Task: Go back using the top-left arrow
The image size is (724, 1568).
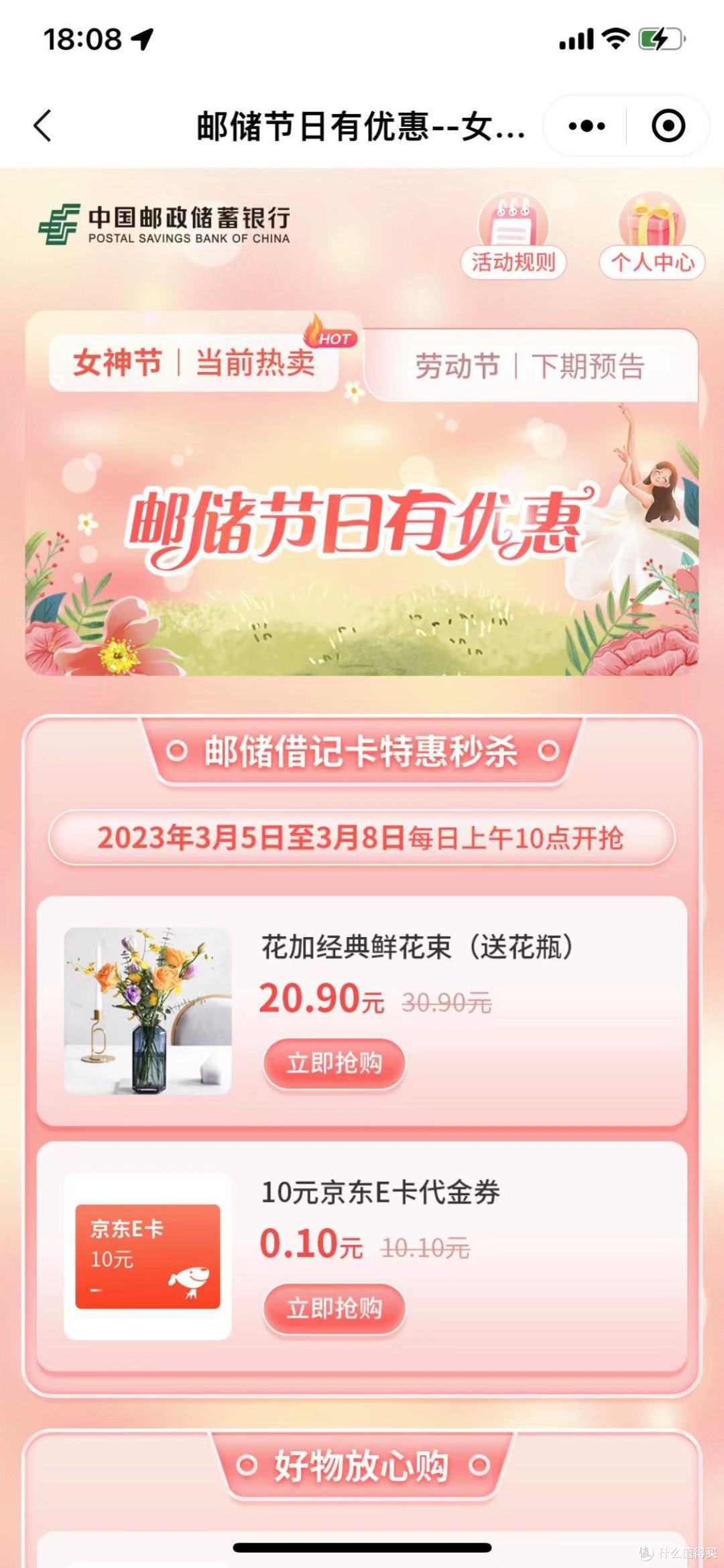Action: (x=42, y=126)
